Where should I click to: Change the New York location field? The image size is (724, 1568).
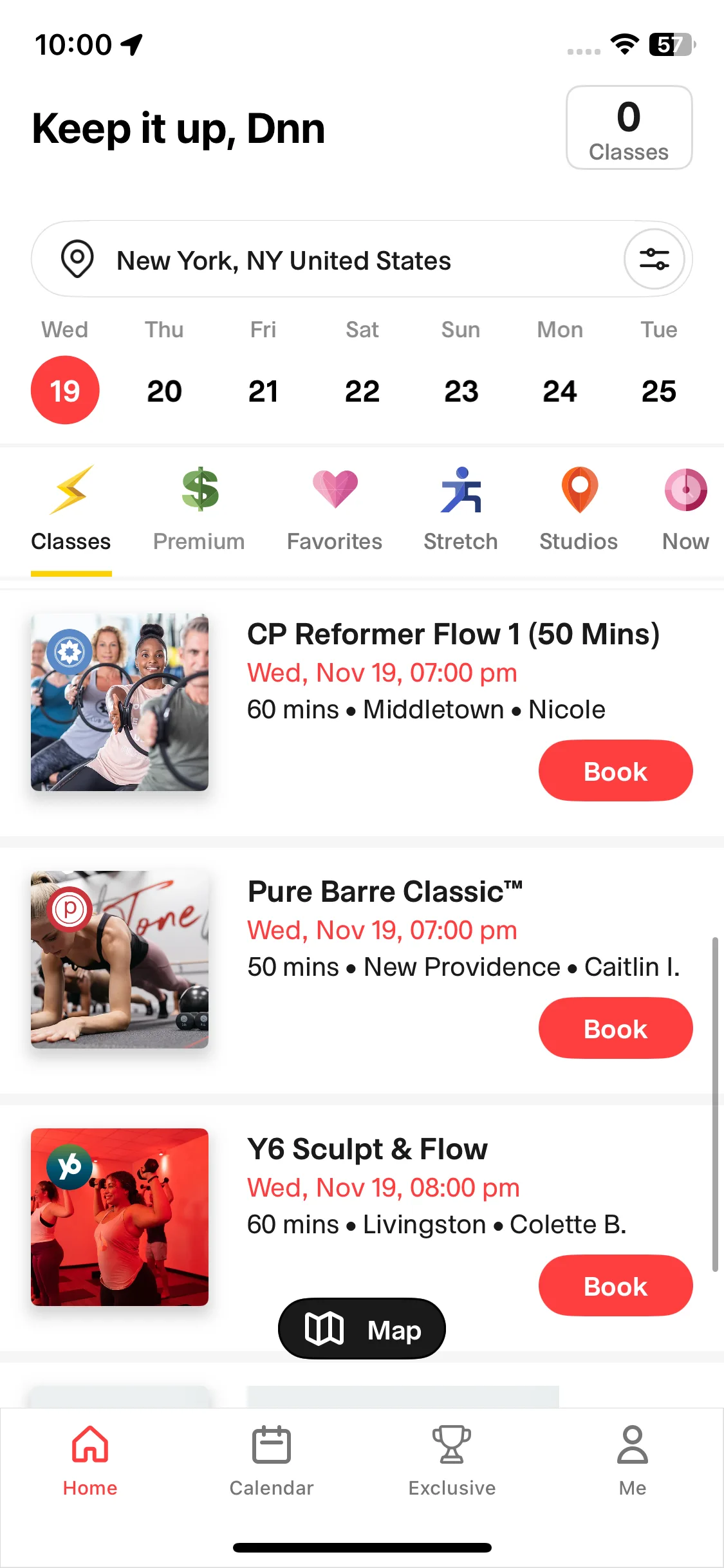[361, 259]
